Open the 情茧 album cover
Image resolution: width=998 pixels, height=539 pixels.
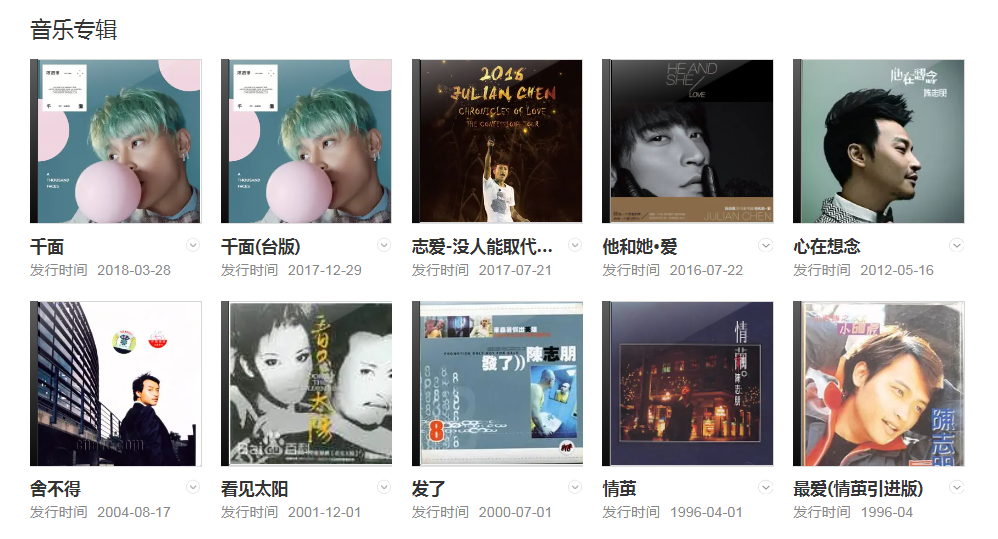click(688, 384)
